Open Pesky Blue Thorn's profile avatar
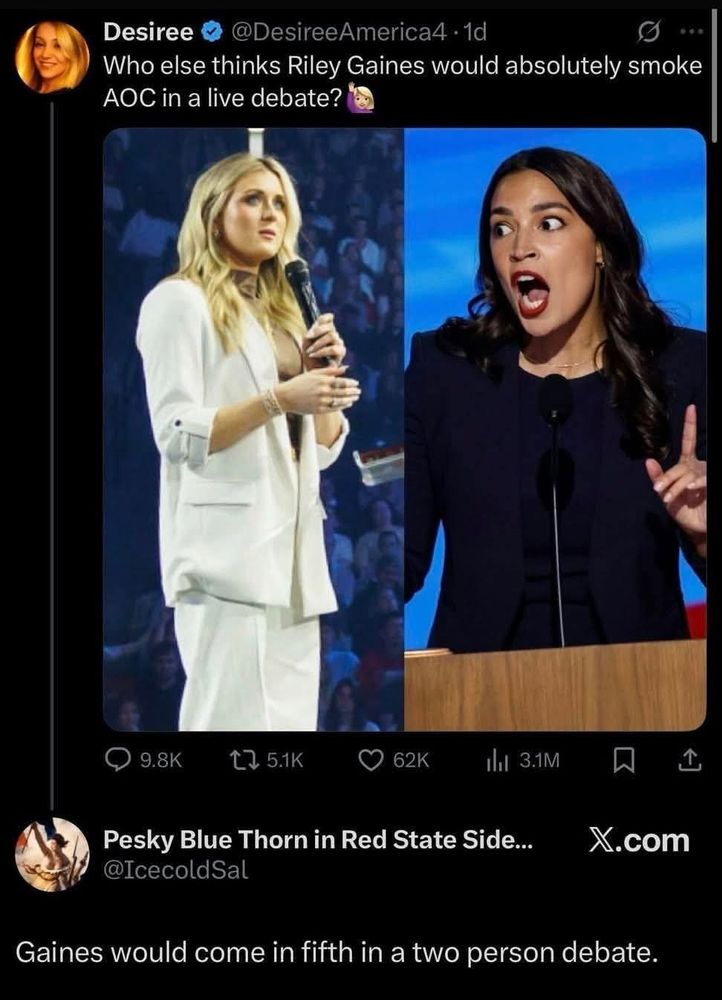This screenshot has height=1000, width=722. pos(52,854)
